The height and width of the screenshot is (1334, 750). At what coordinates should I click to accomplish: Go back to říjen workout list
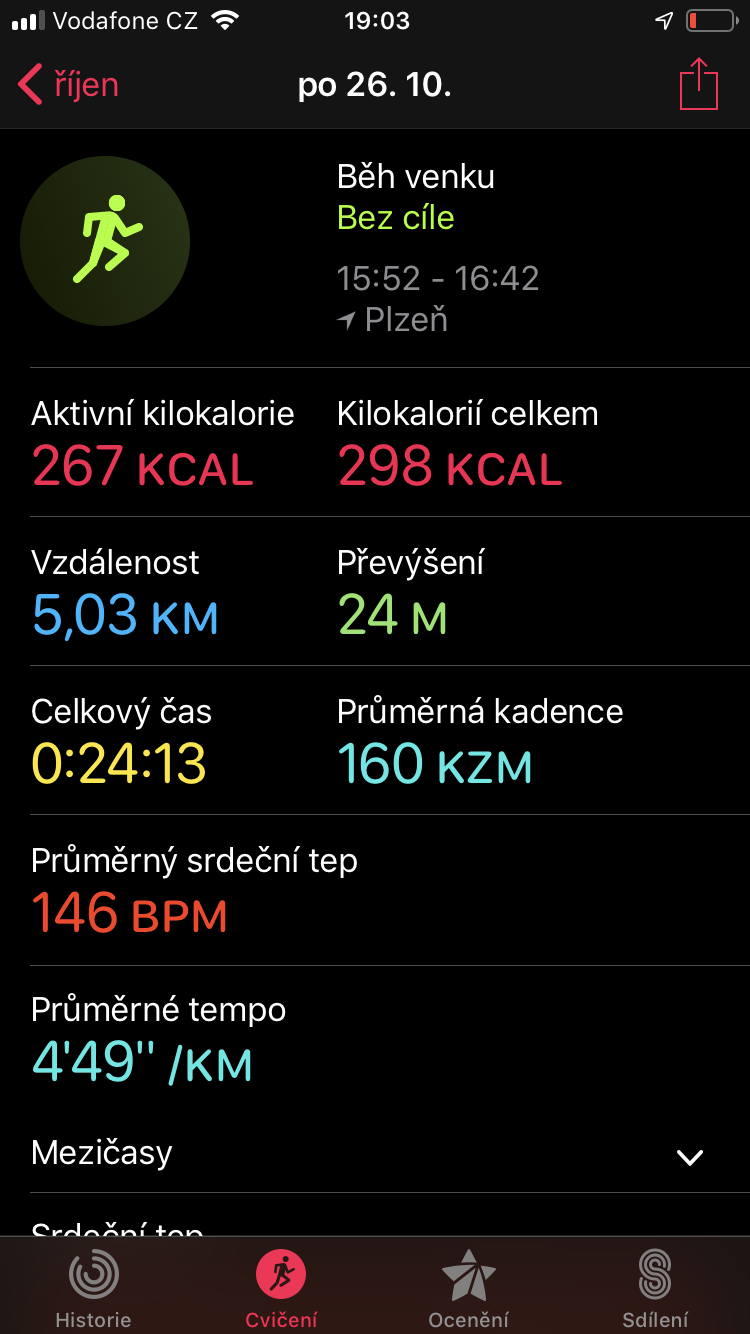tap(68, 85)
